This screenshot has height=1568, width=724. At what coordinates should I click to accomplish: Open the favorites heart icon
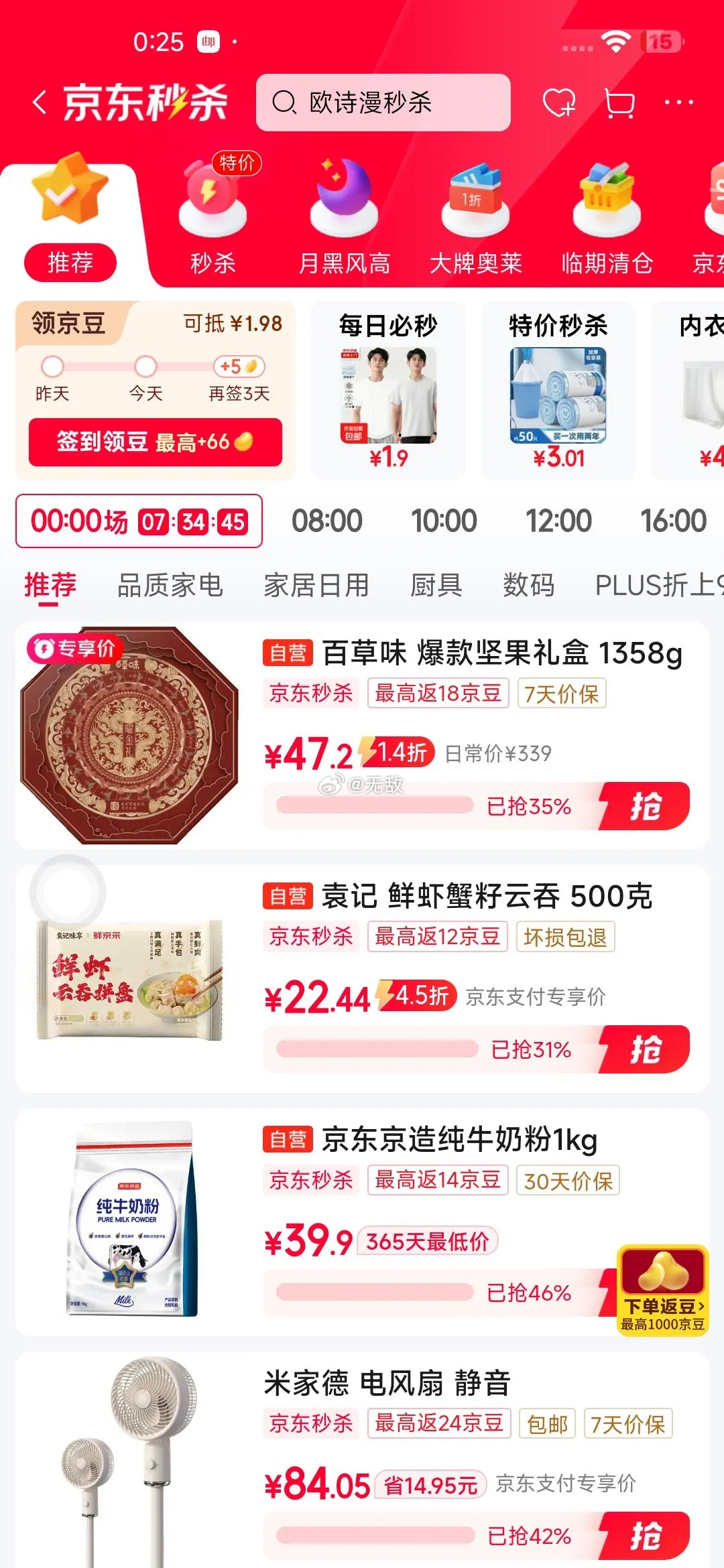pyautogui.click(x=558, y=103)
